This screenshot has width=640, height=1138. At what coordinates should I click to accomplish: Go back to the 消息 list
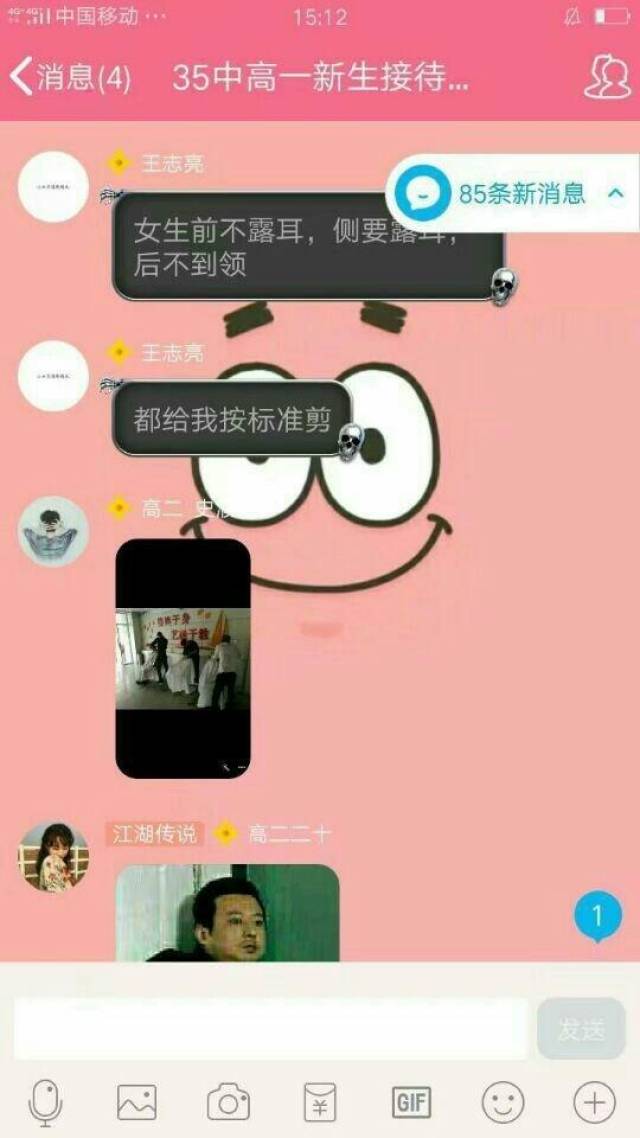(70, 76)
